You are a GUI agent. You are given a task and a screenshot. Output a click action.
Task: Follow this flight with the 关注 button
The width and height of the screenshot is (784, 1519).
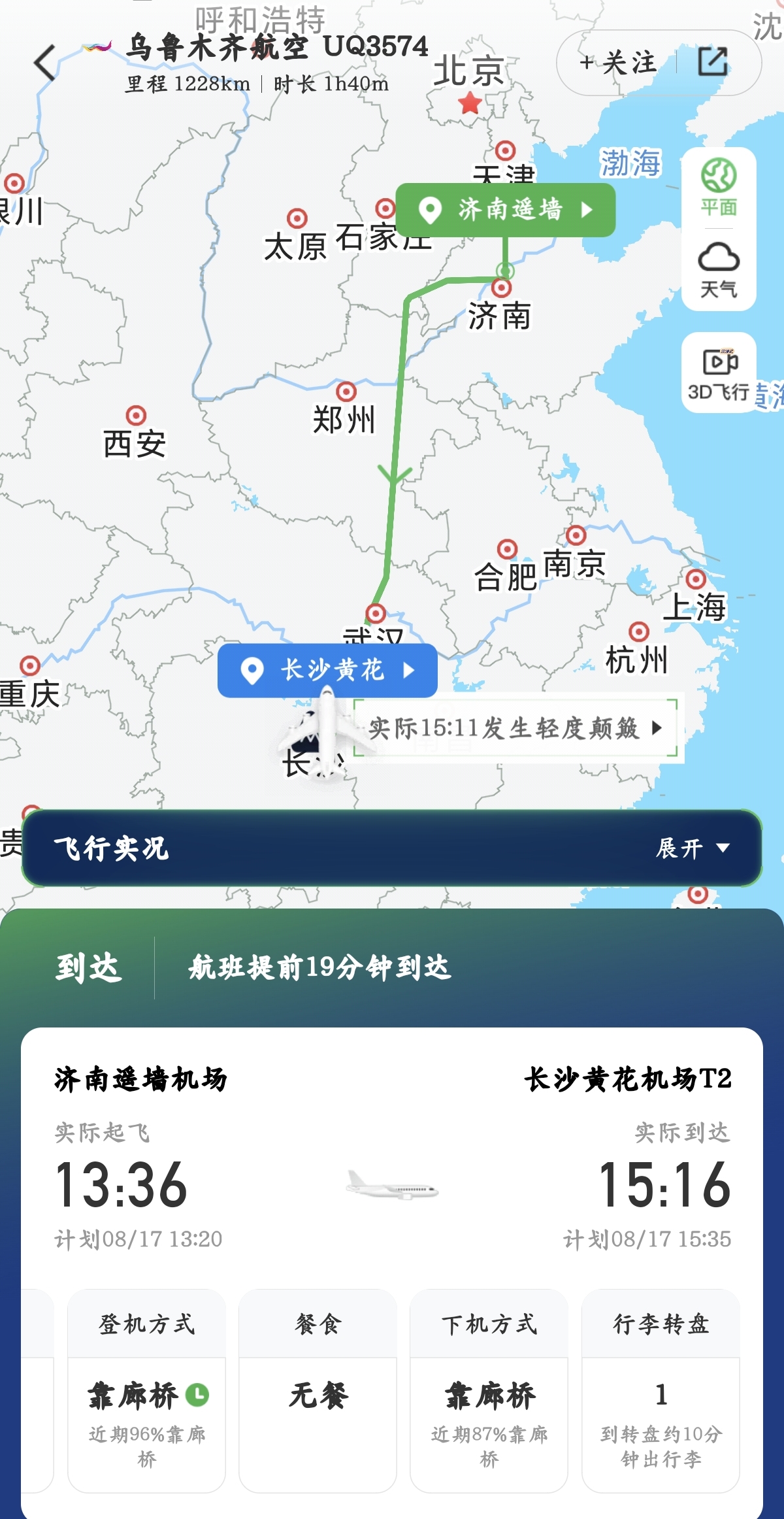pos(618,63)
